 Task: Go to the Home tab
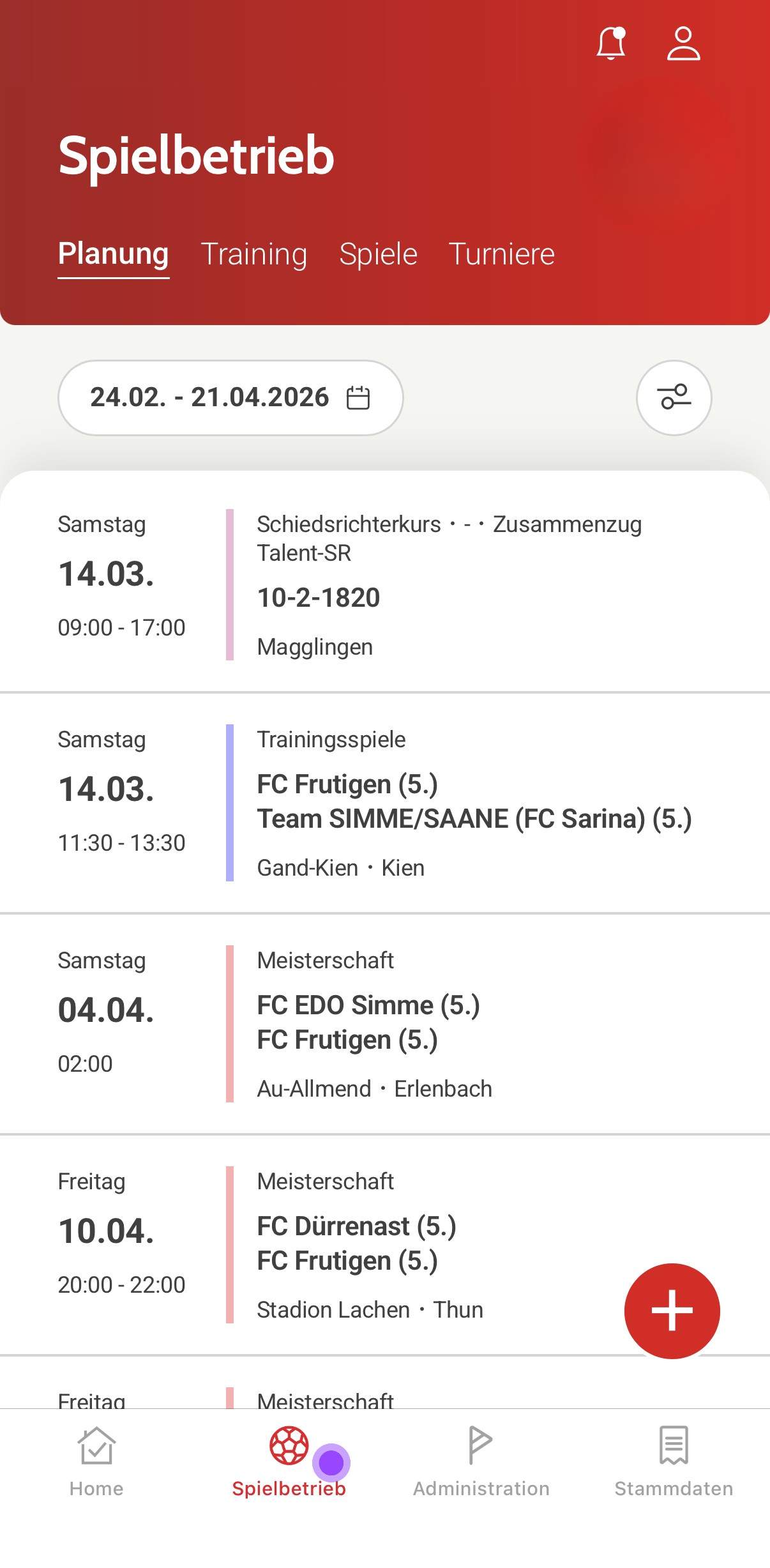coord(96,1461)
